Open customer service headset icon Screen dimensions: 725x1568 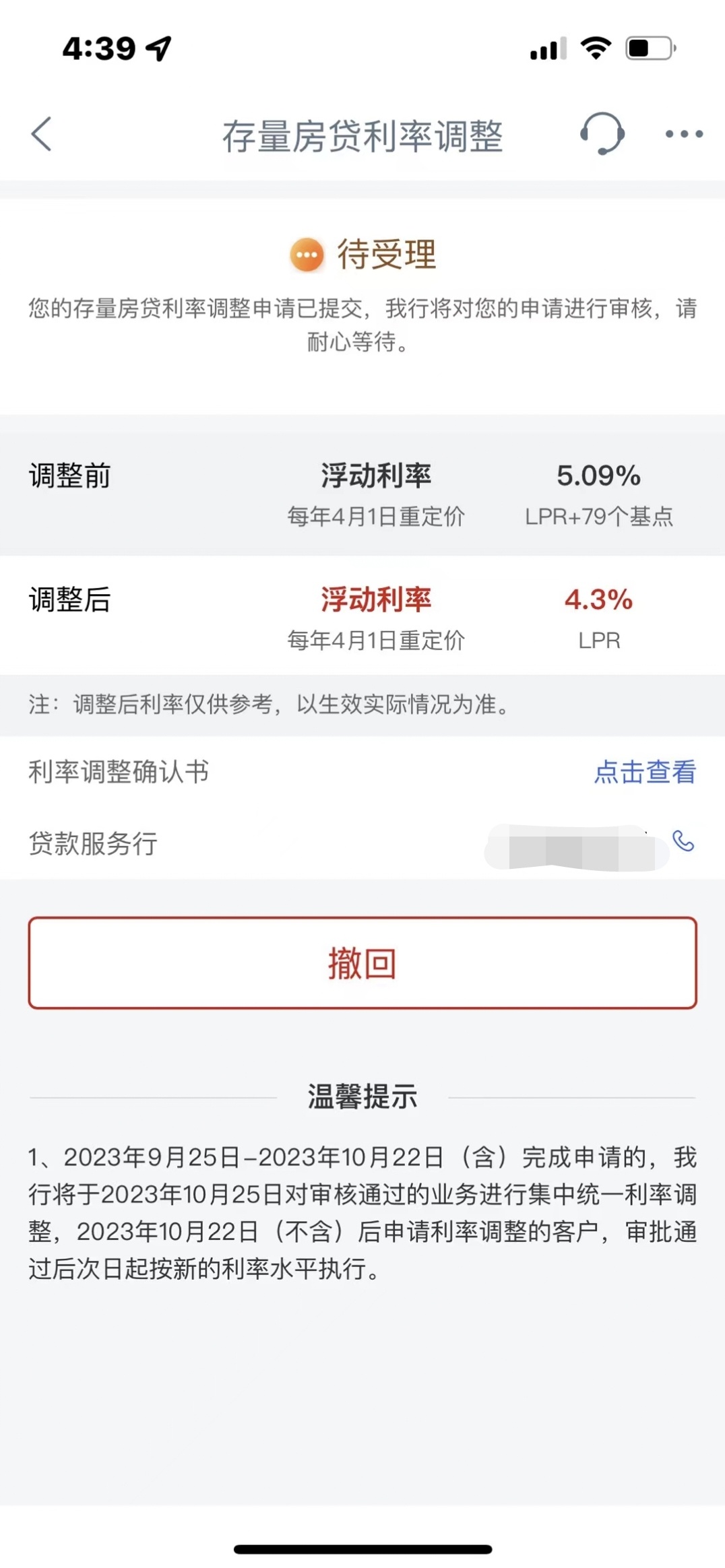(x=602, y=133)
